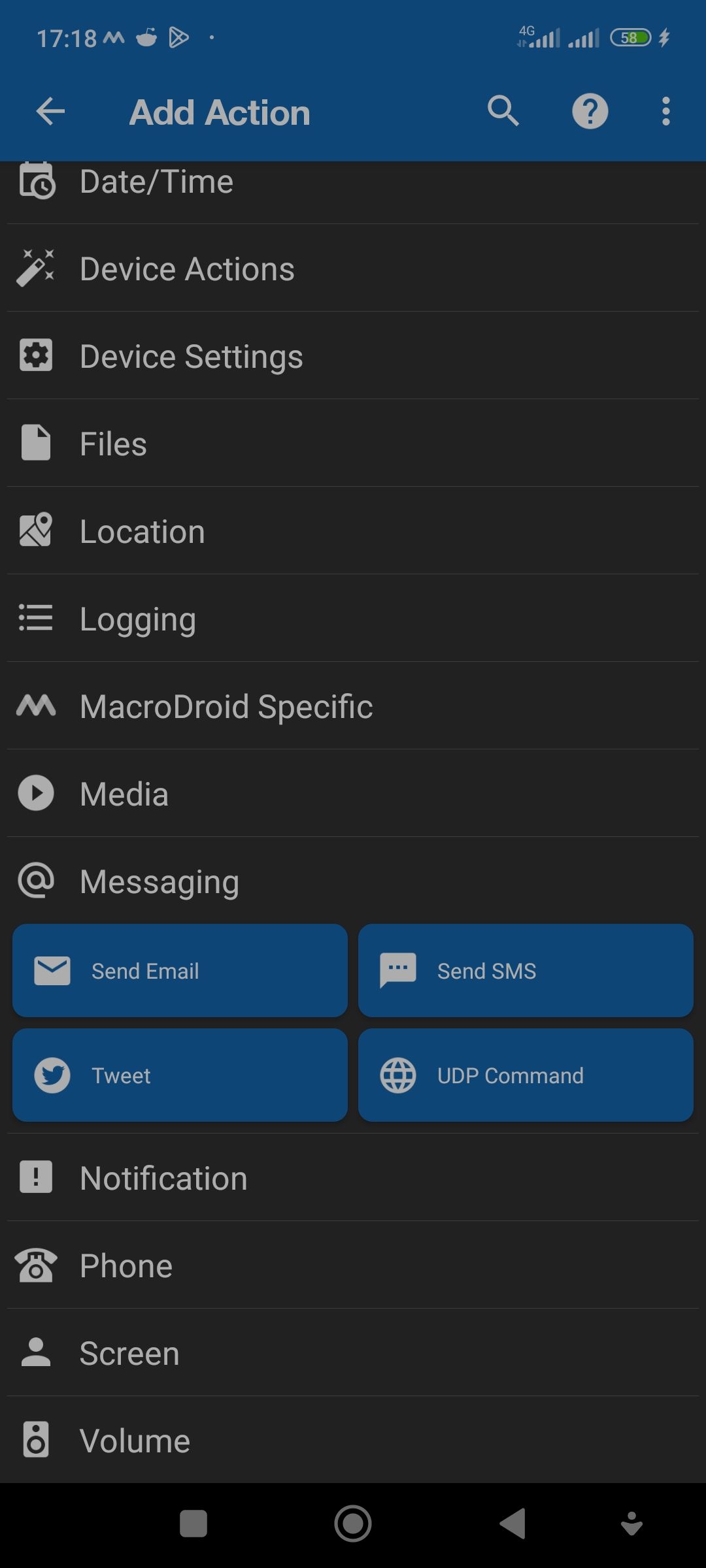The image size is (706, 1568).
Task: Collapse the Messaging category
Action: pyautogui.click(x=353, y=881)
